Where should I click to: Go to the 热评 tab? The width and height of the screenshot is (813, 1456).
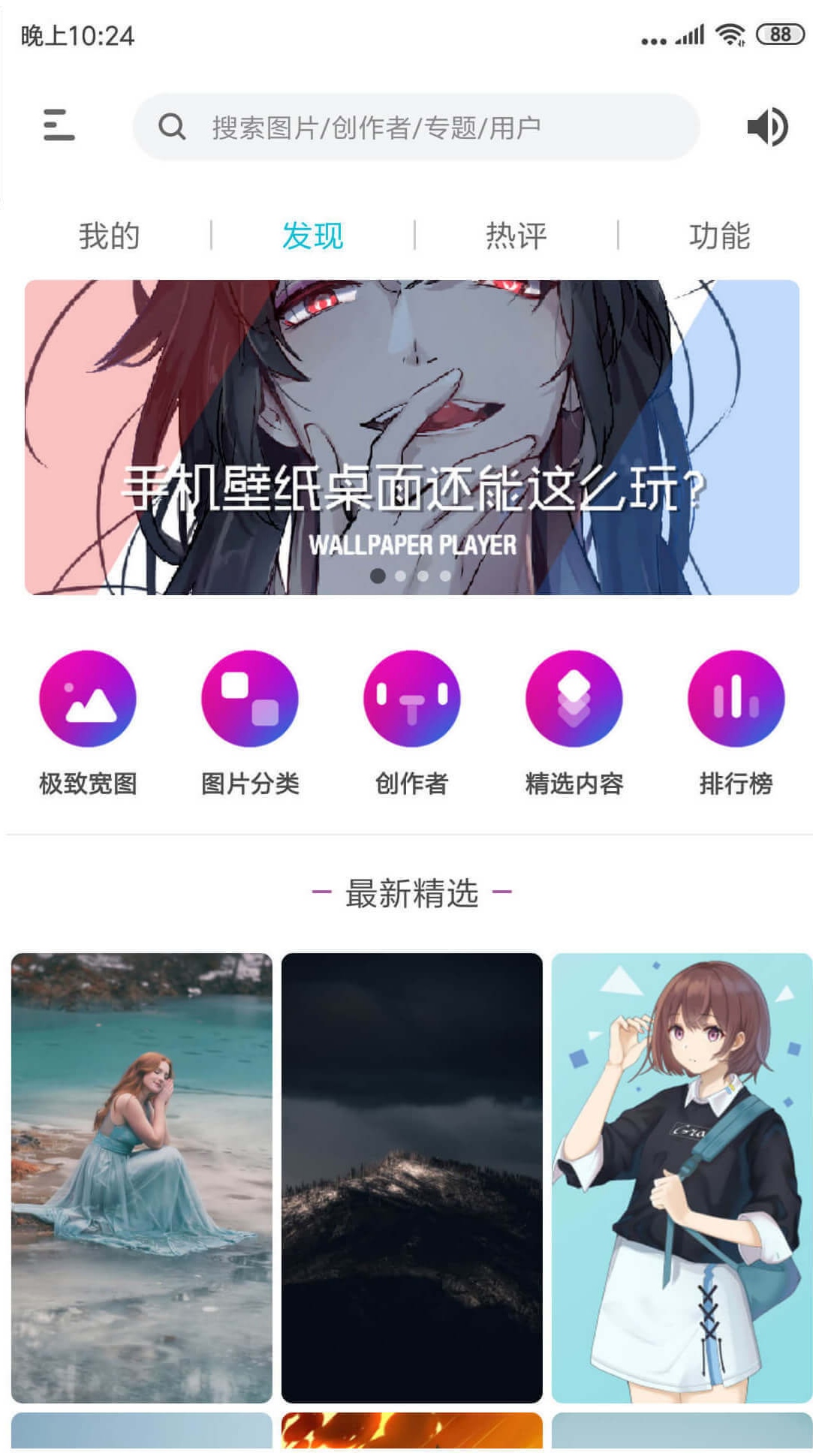coord(516,236)
